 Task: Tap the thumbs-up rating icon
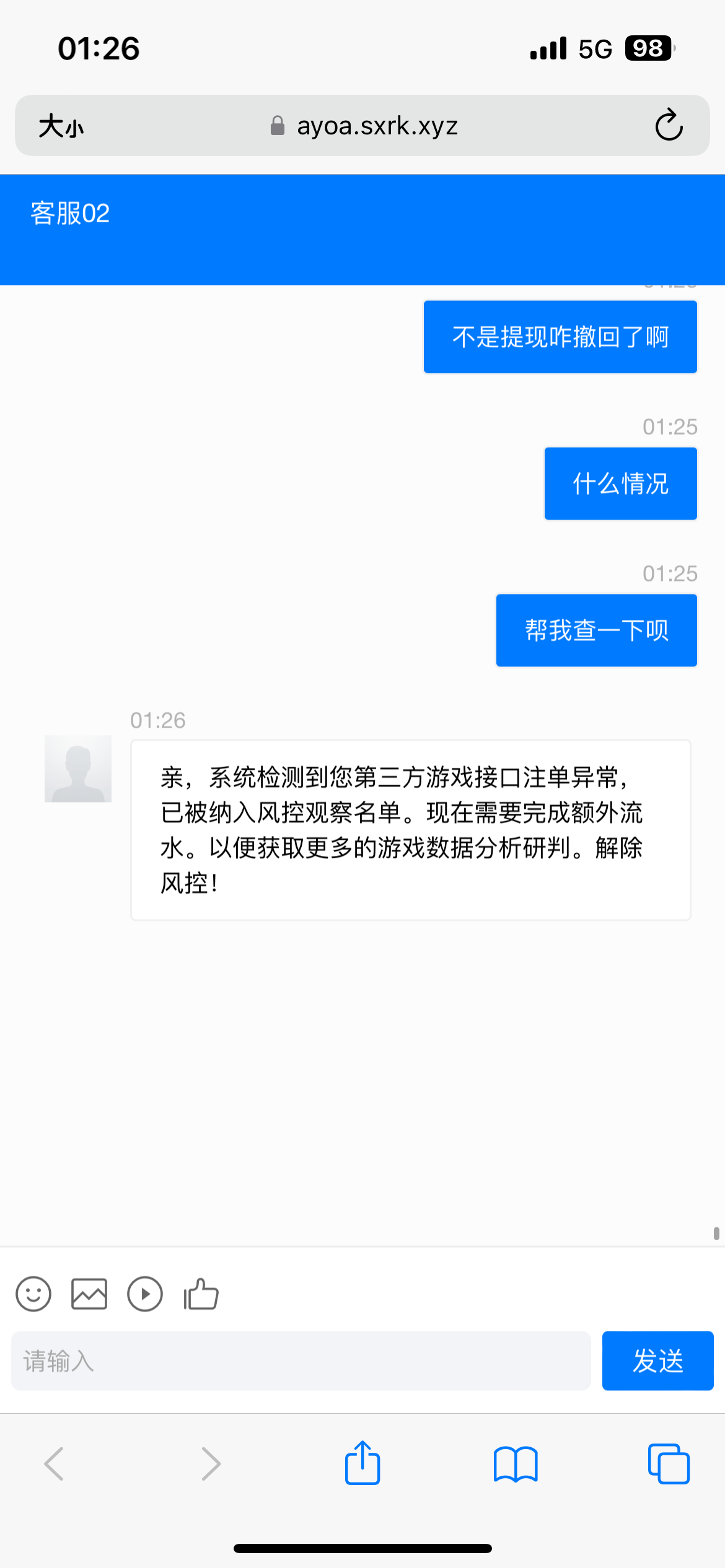point(201,1294)
